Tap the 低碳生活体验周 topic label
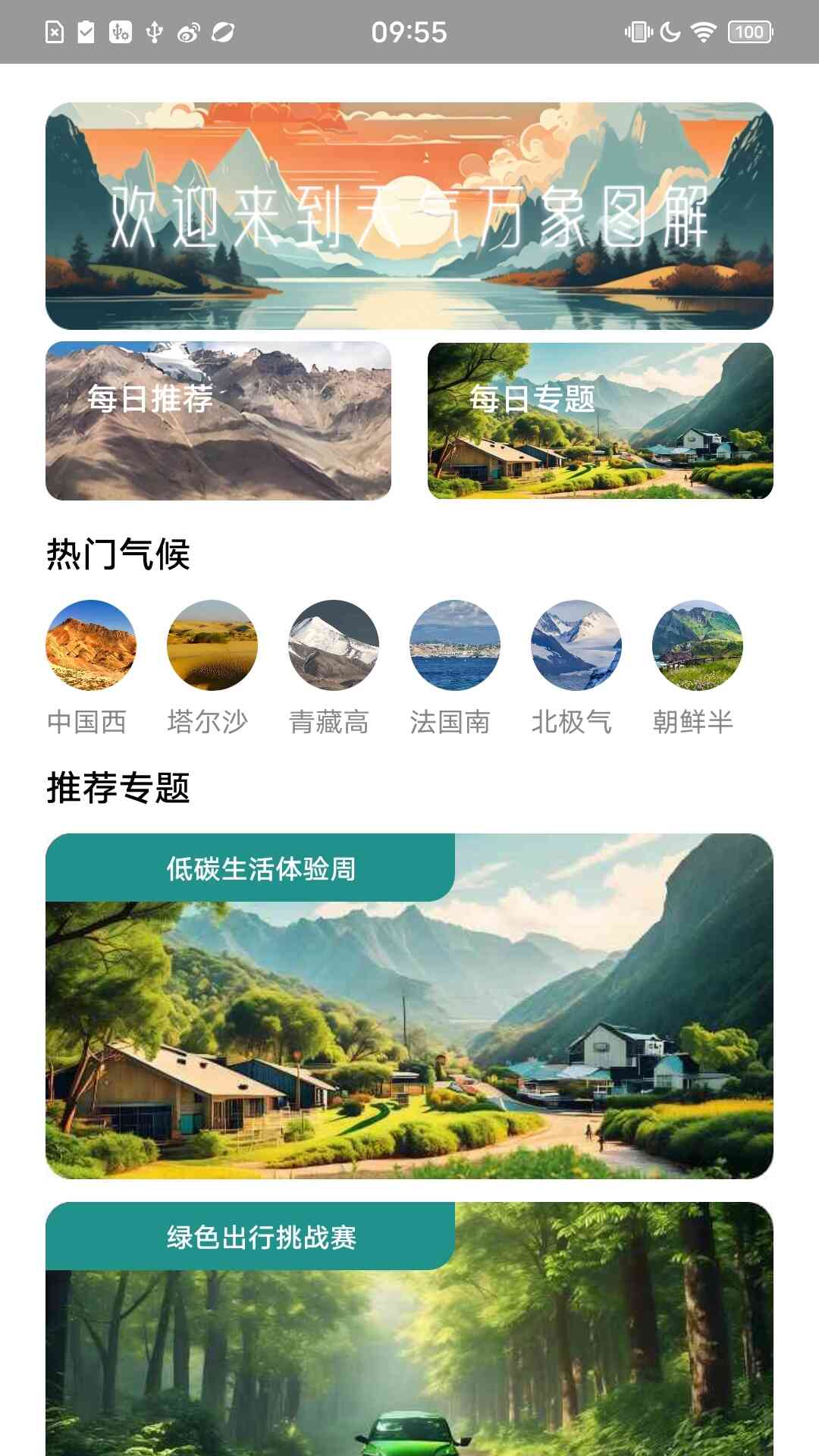819x1456 pixels. tap(260, 870)
